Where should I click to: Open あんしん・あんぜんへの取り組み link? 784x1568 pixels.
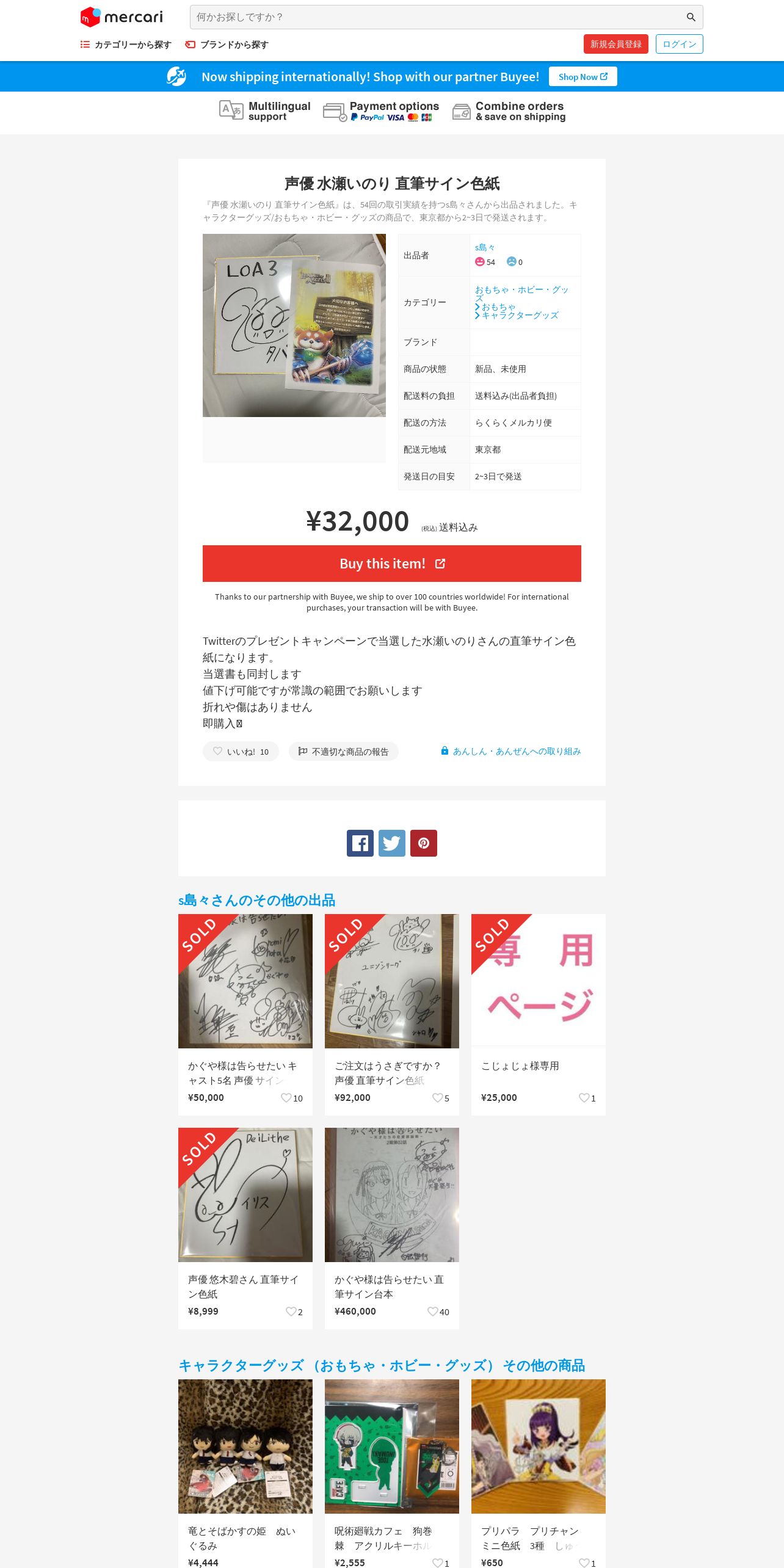(x=510, y=751)
